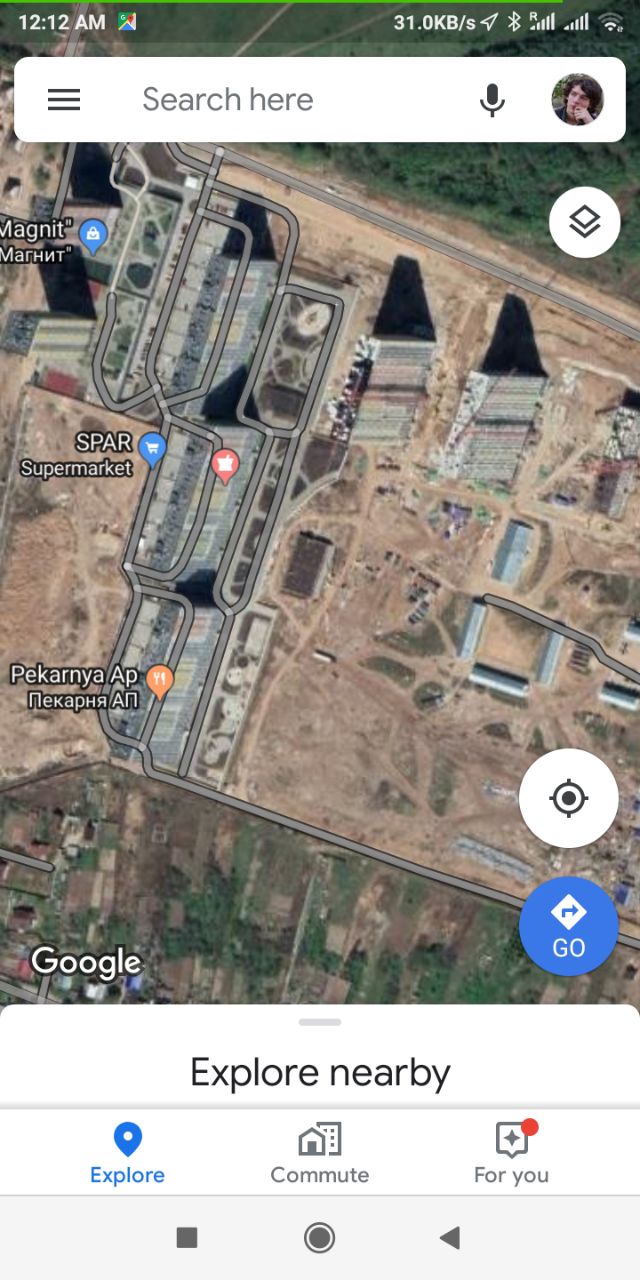Tap the blue GO directions button
The width and height of the screenshot is (640, 1280).
(569, 926)
